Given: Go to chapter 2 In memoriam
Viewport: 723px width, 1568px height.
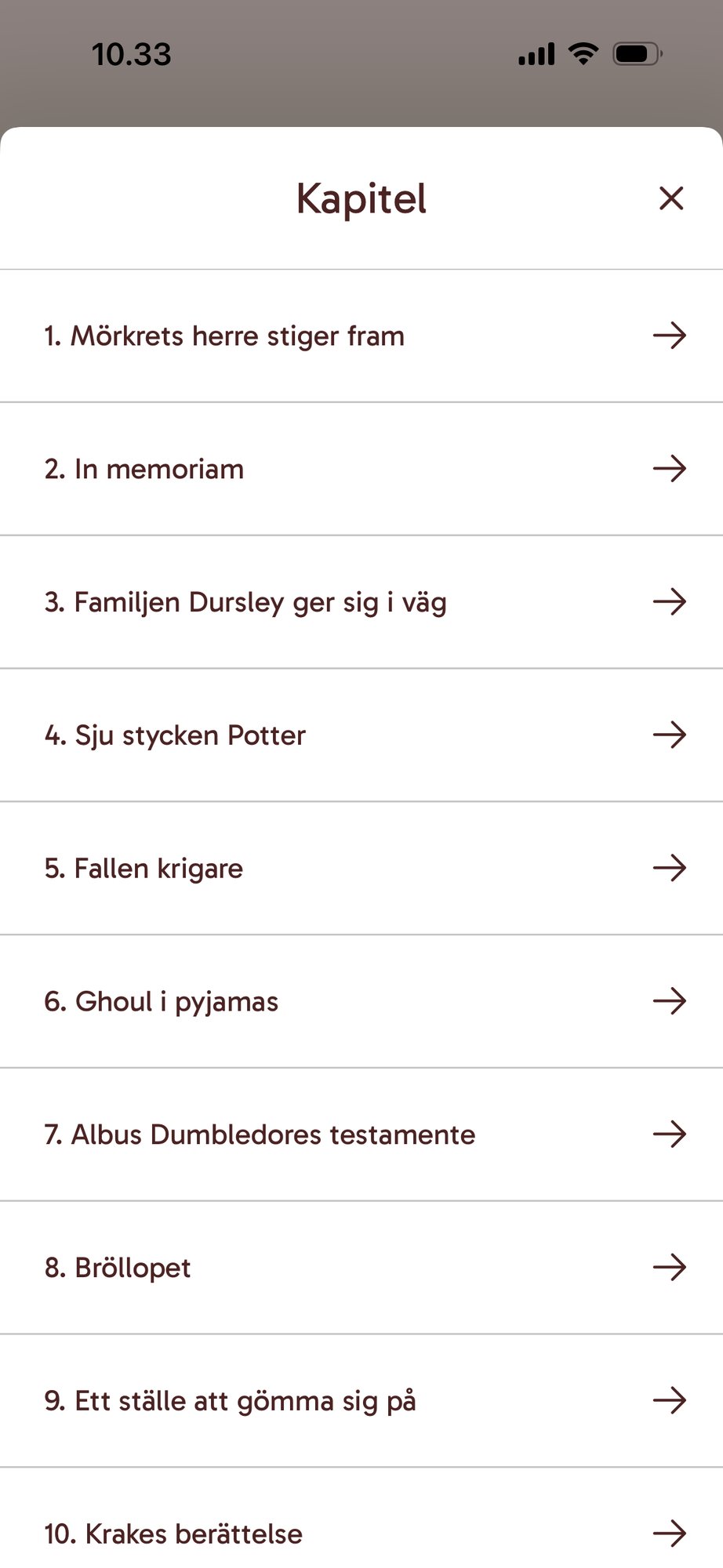Looking at the screenshot, I should (x=361, y=470).
